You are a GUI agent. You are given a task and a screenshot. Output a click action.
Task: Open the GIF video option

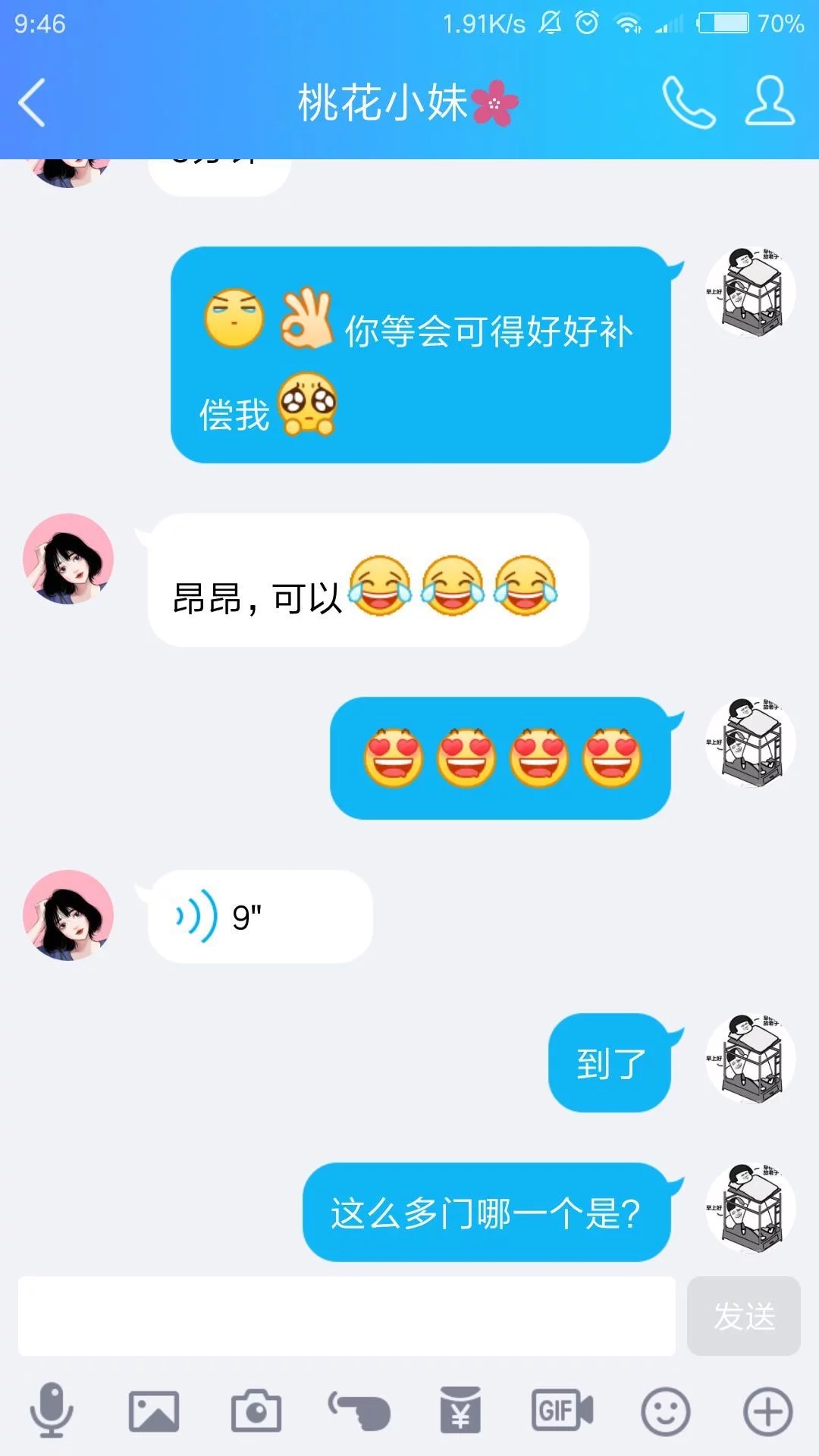pyautogui.click(x=562, y=1410)
